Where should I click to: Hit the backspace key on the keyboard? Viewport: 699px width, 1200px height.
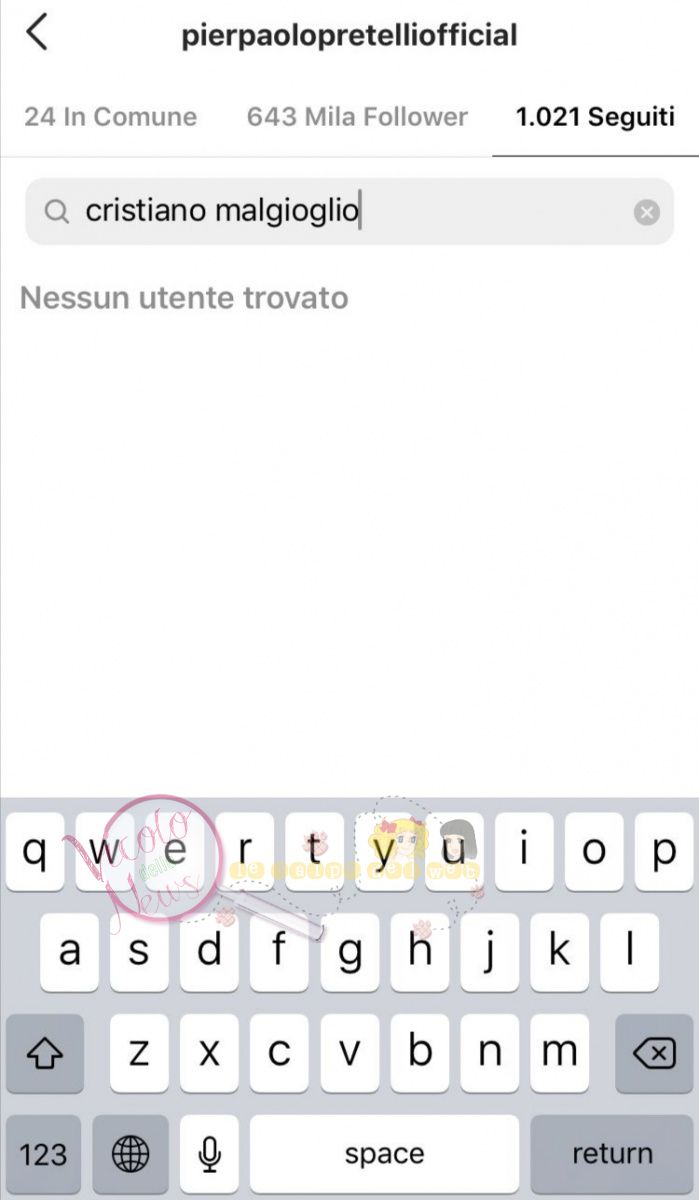tap(655, 1053)
